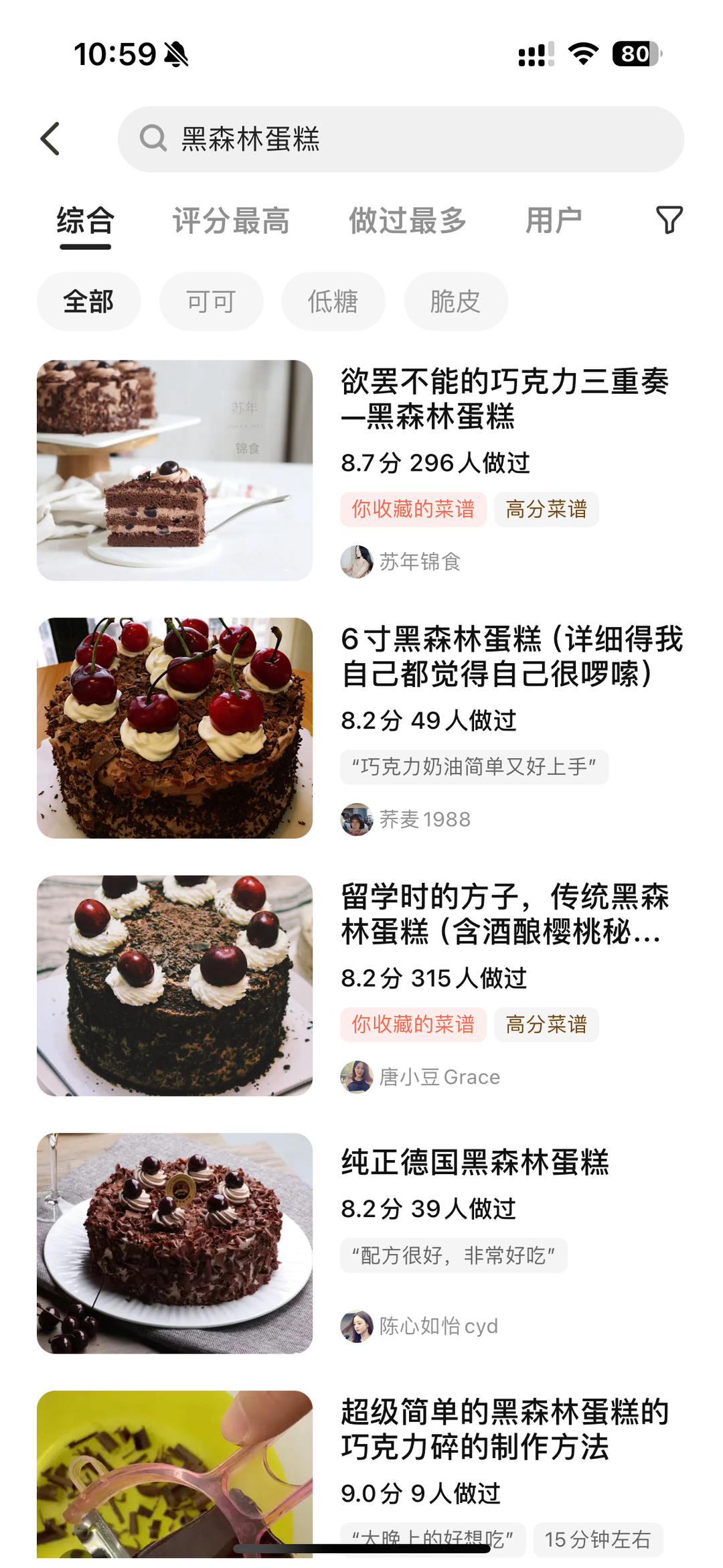Select the 可可 filter chip
This screenshot has width=723, height=1568.
click(x=211, y=301)
